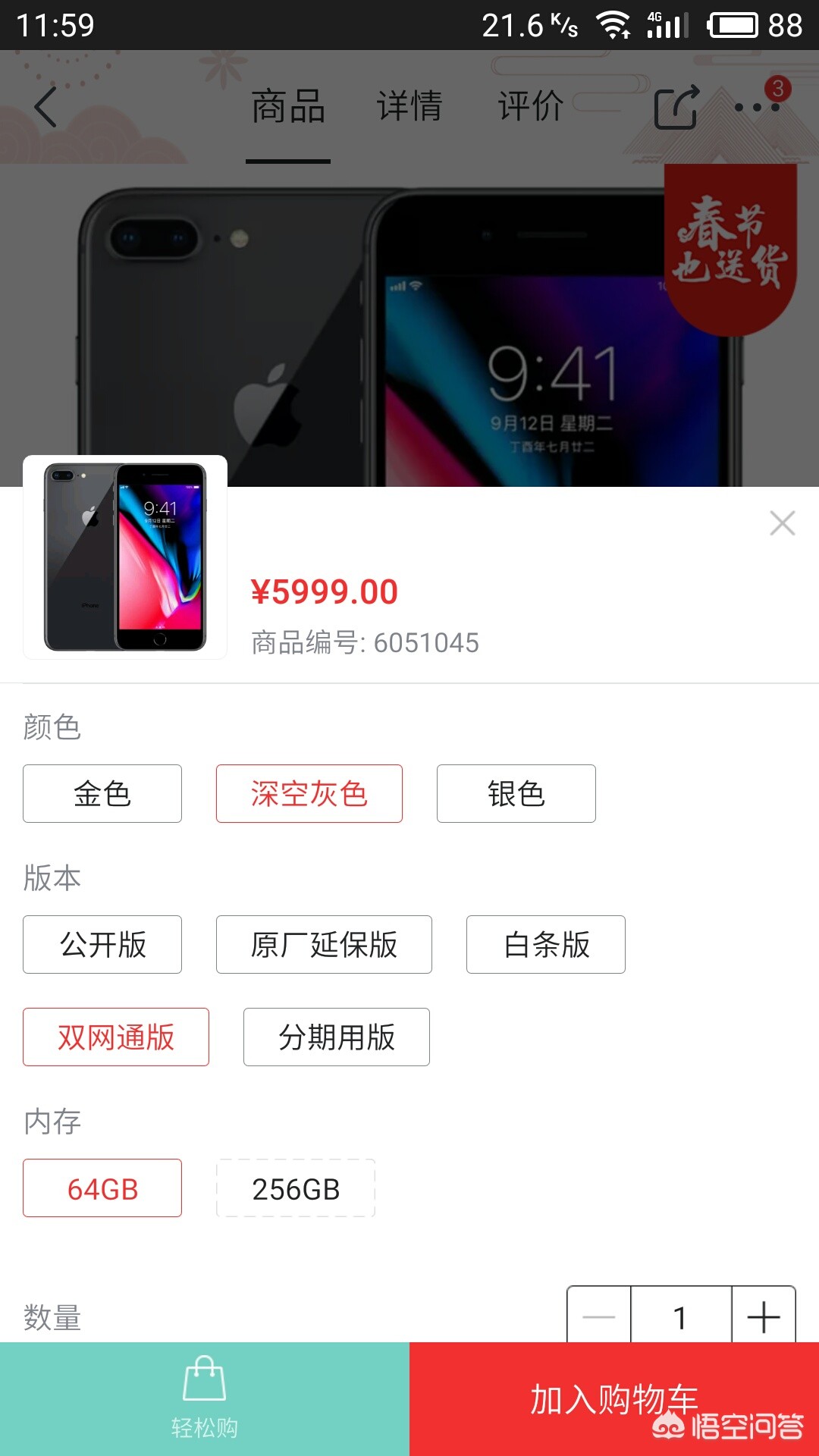Increase quantity with the plus button
This screenshot has width=819, height=1456.
[764, 1316]
